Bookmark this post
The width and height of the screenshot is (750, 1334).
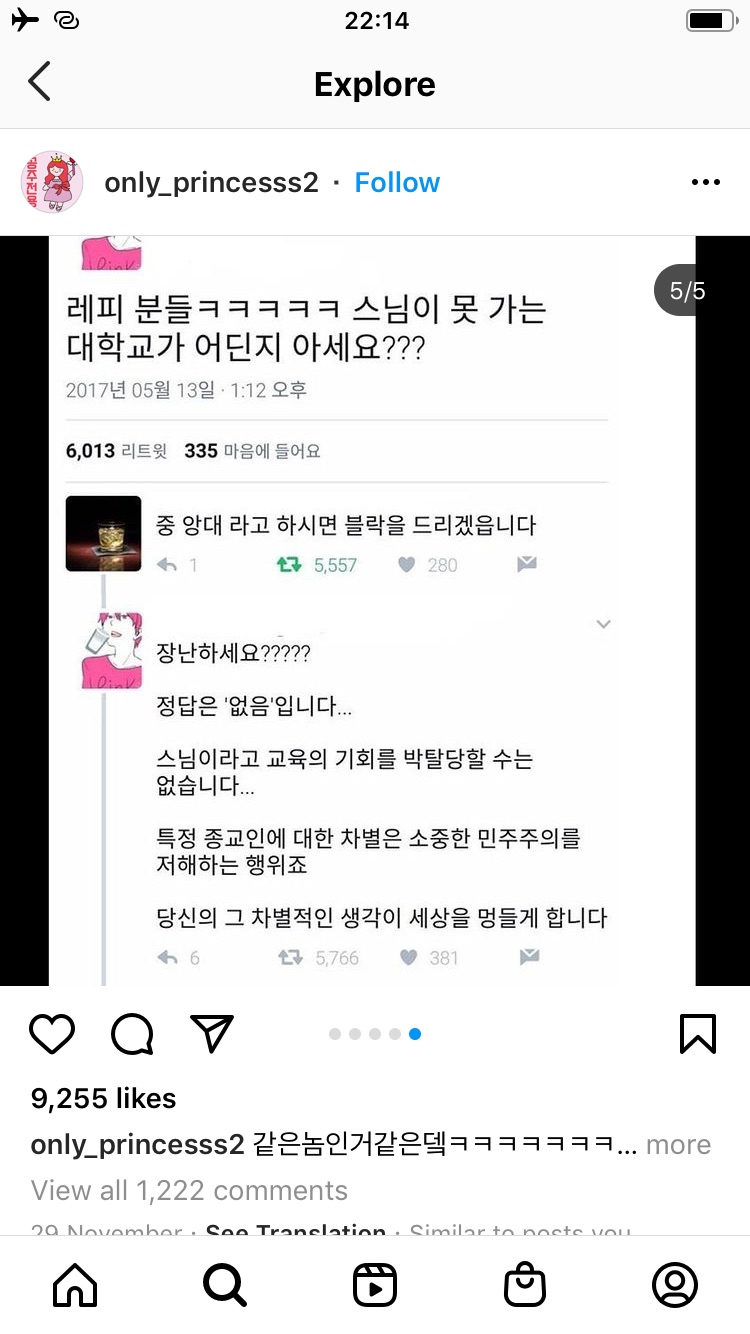697,1034
